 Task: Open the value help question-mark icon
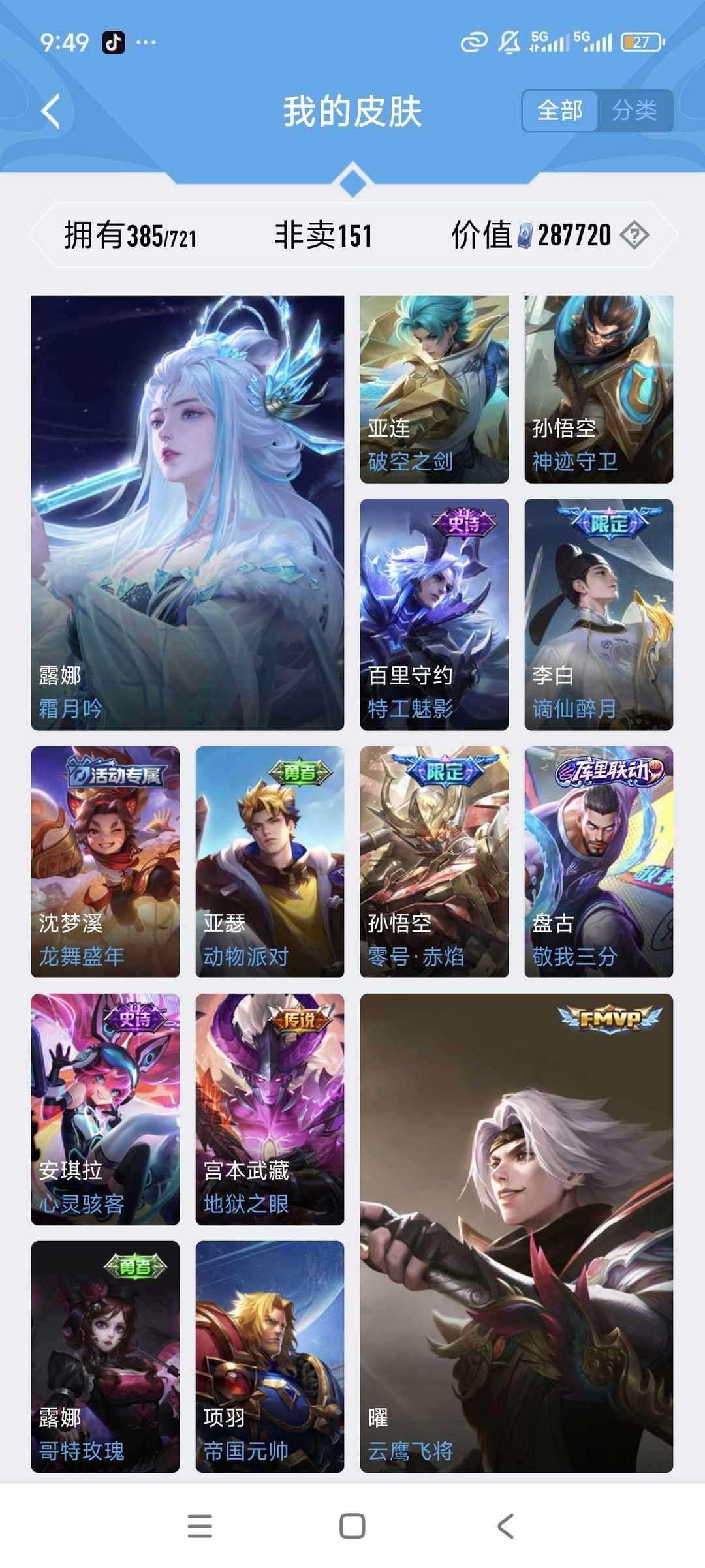coord(634,235)
